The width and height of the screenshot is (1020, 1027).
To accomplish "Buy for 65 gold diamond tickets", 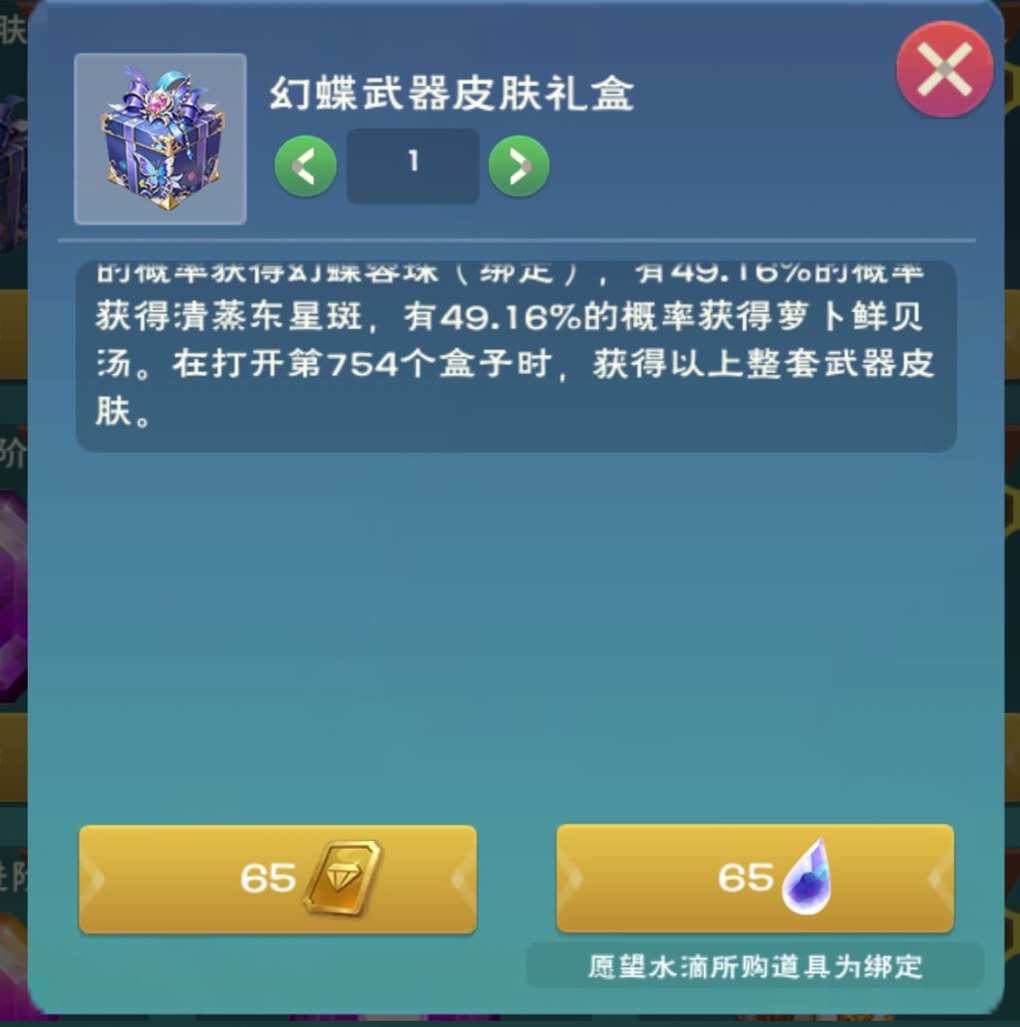I will click(277, 879).
